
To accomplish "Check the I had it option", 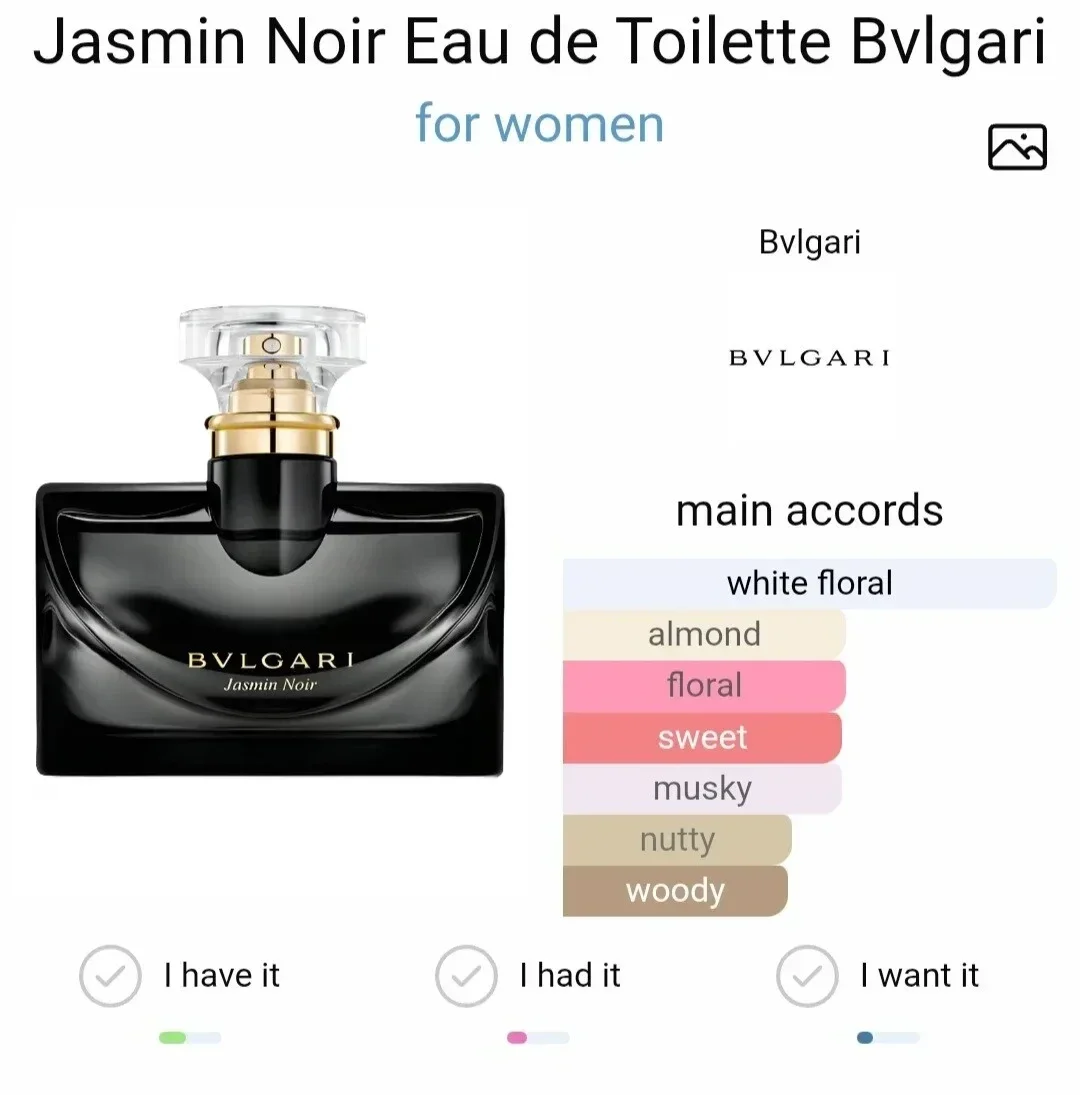I will click(466, 975).
